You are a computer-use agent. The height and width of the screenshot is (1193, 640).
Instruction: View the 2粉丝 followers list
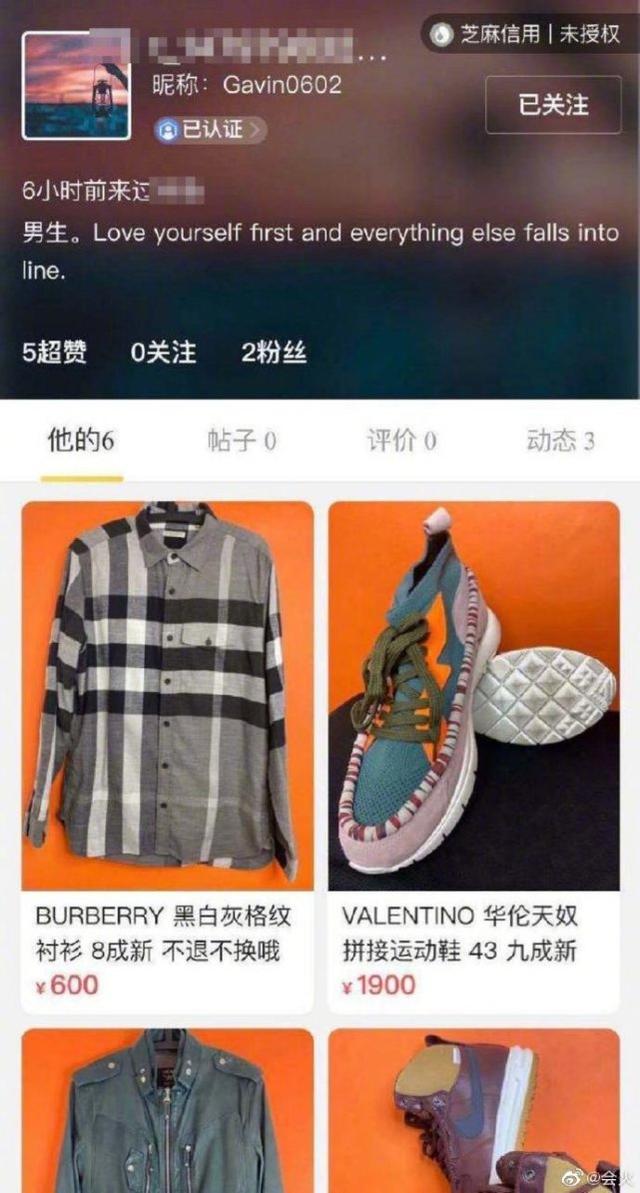tap(273, 352)
